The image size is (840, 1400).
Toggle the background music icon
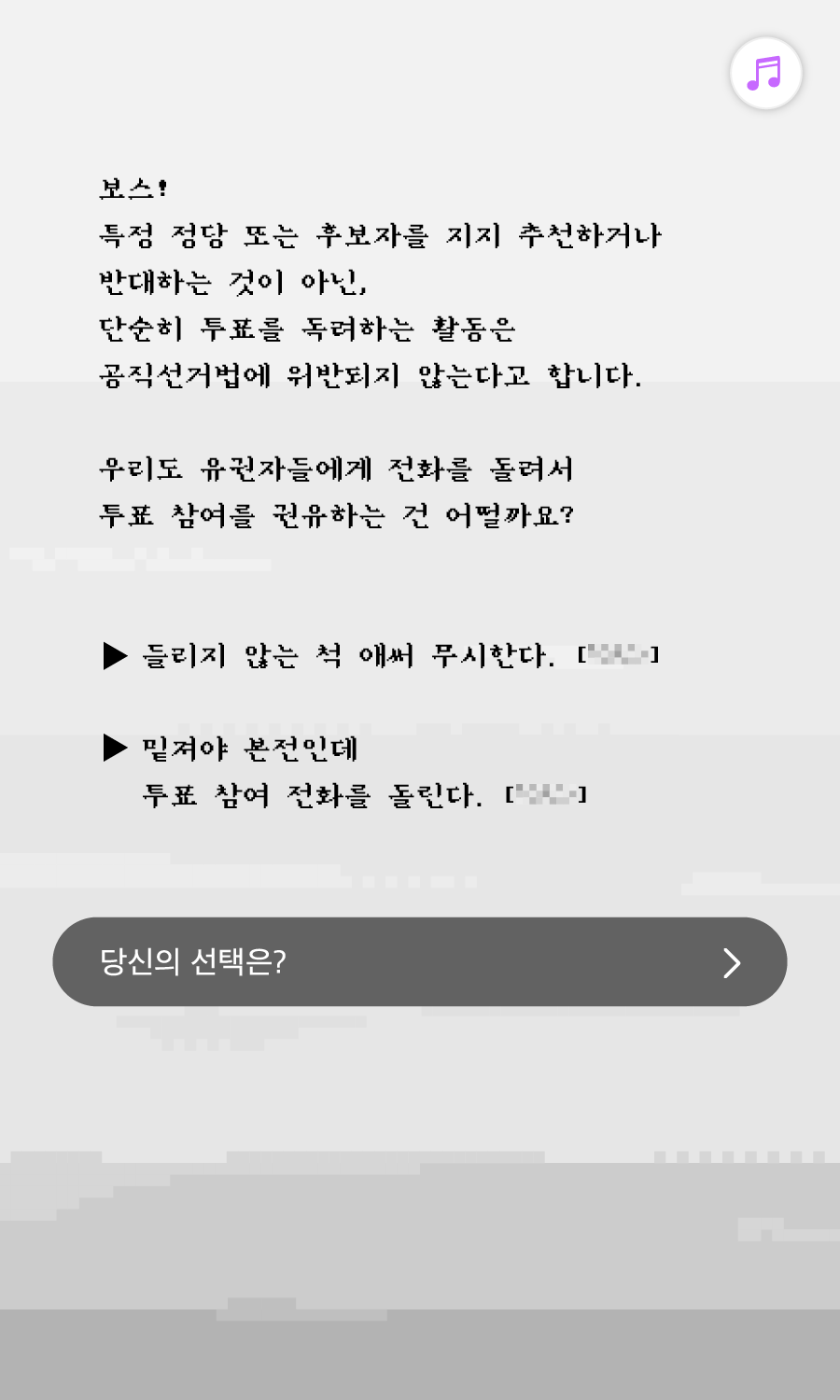pyautogui.click(x=765, y=73)
